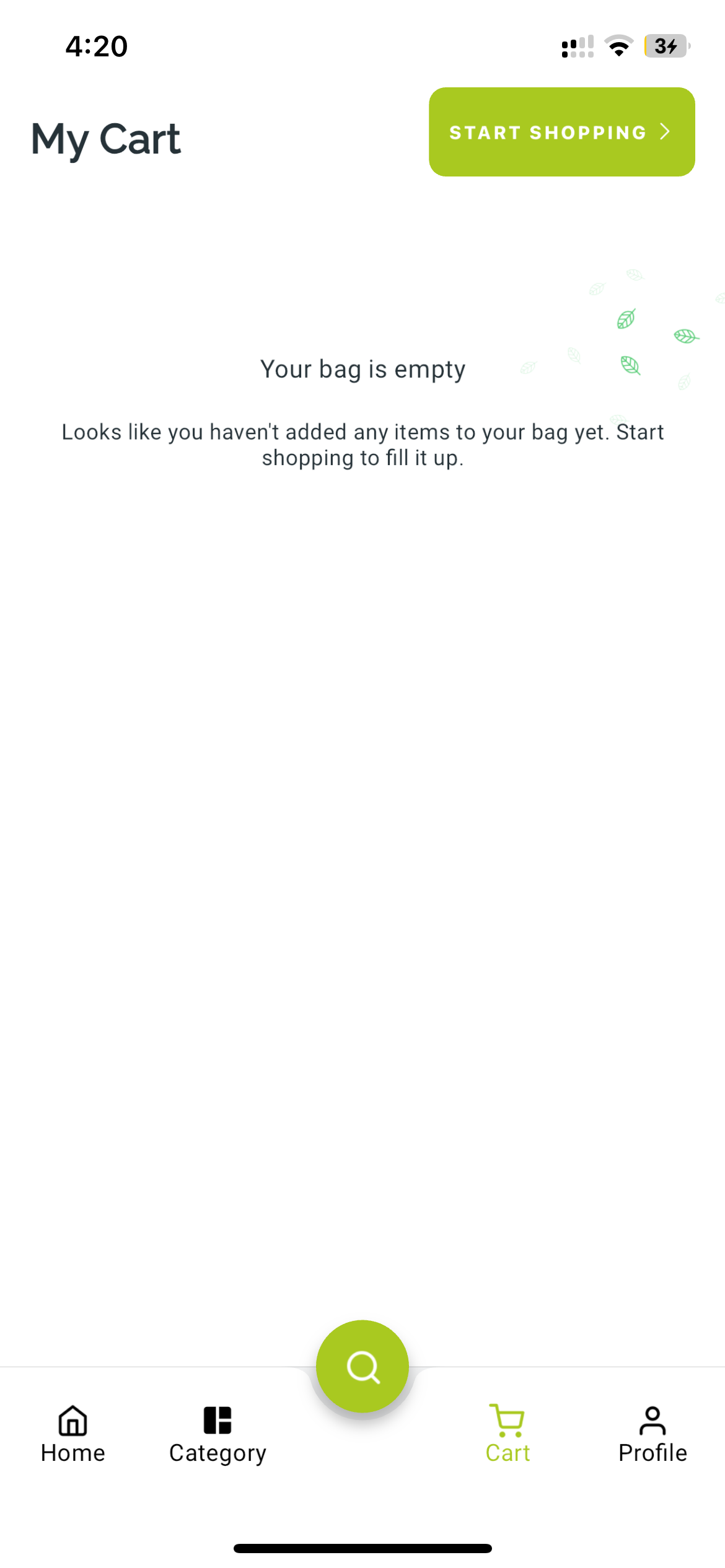Go to the Home tab
The height and width of the screenshot is (1568, 725).
[x=73, y=1434]
